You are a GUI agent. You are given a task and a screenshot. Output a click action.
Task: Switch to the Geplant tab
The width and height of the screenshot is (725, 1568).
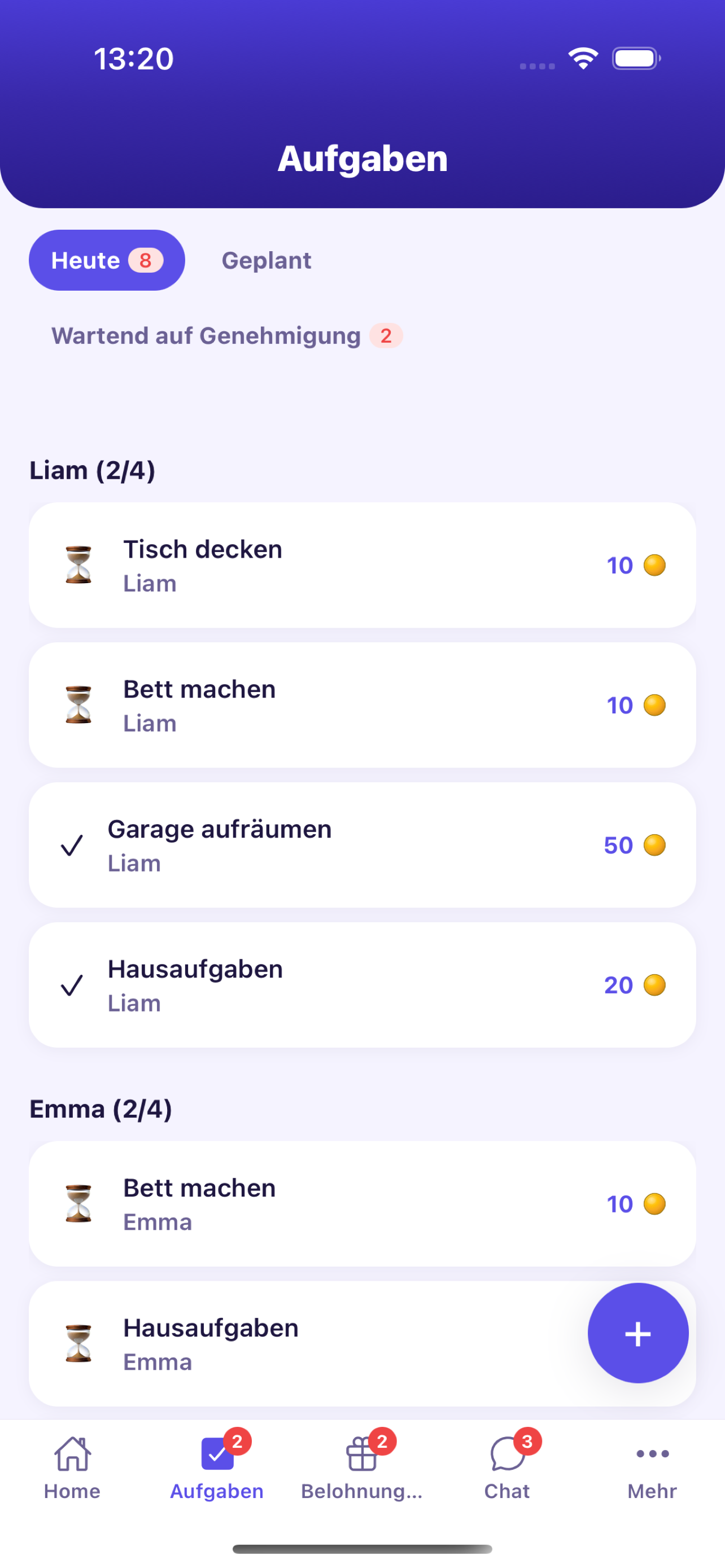click(266, 260)
